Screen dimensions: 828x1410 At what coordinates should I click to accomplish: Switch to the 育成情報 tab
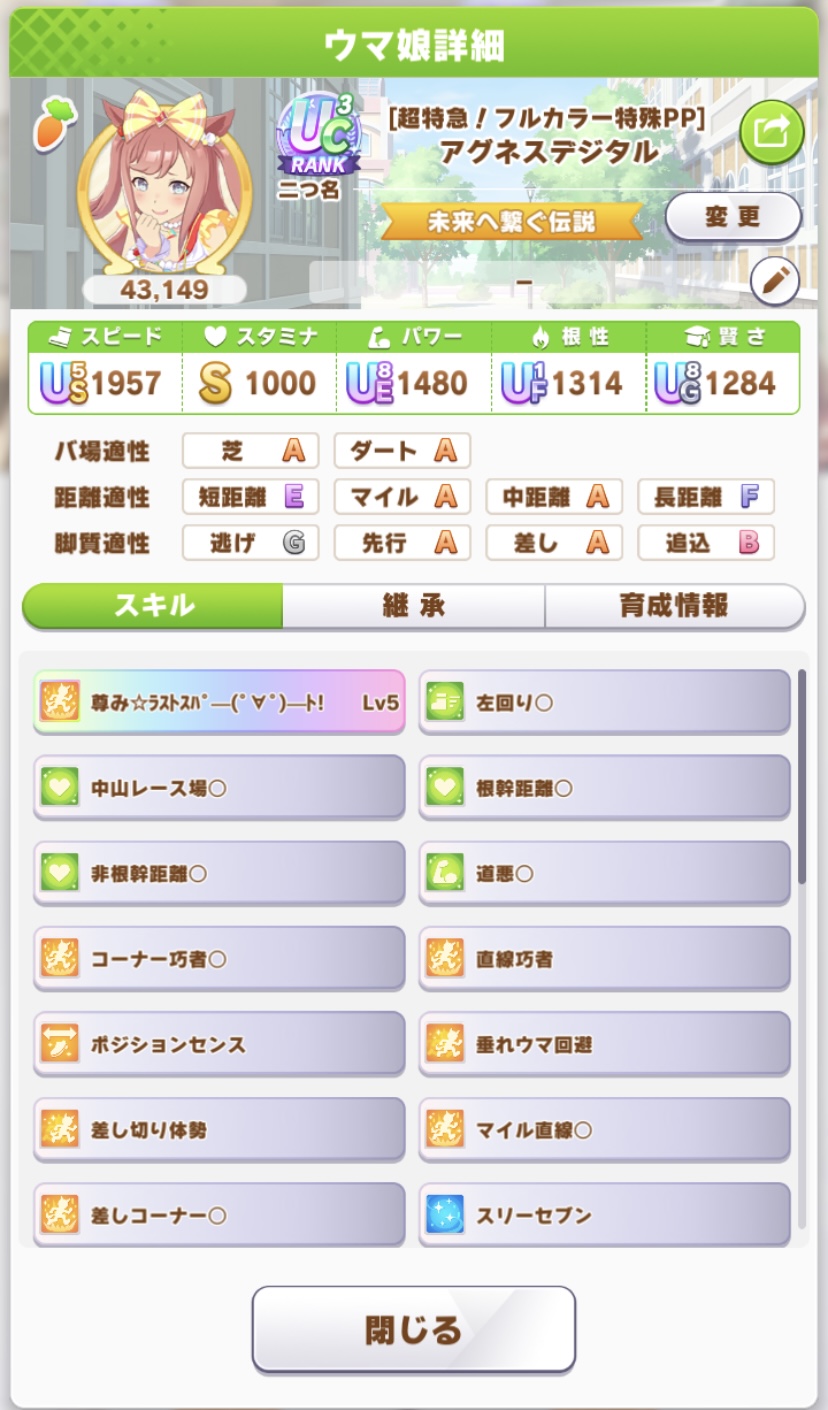[674, 606]
